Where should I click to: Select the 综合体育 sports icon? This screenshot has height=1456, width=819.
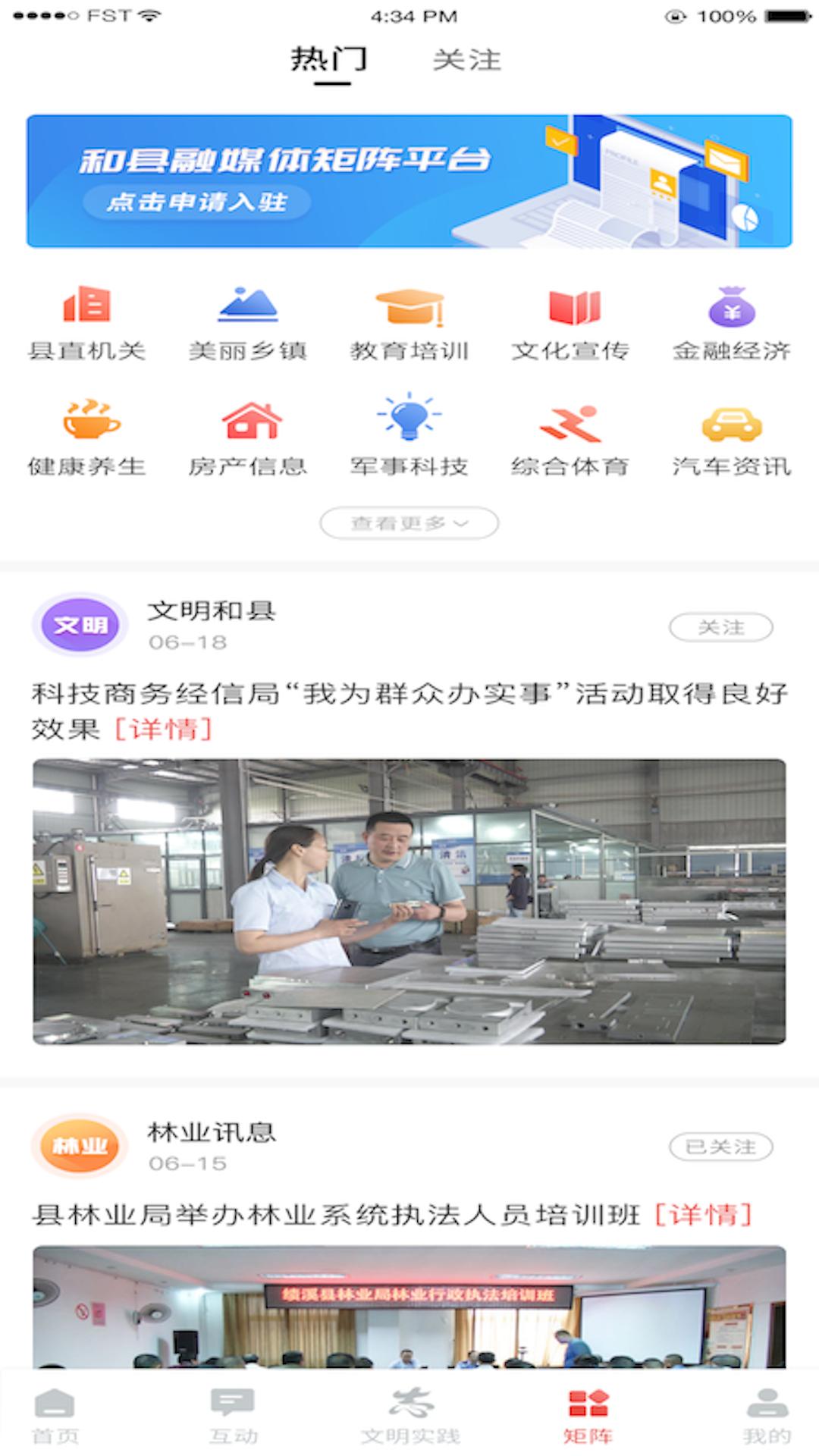point(571,422)
